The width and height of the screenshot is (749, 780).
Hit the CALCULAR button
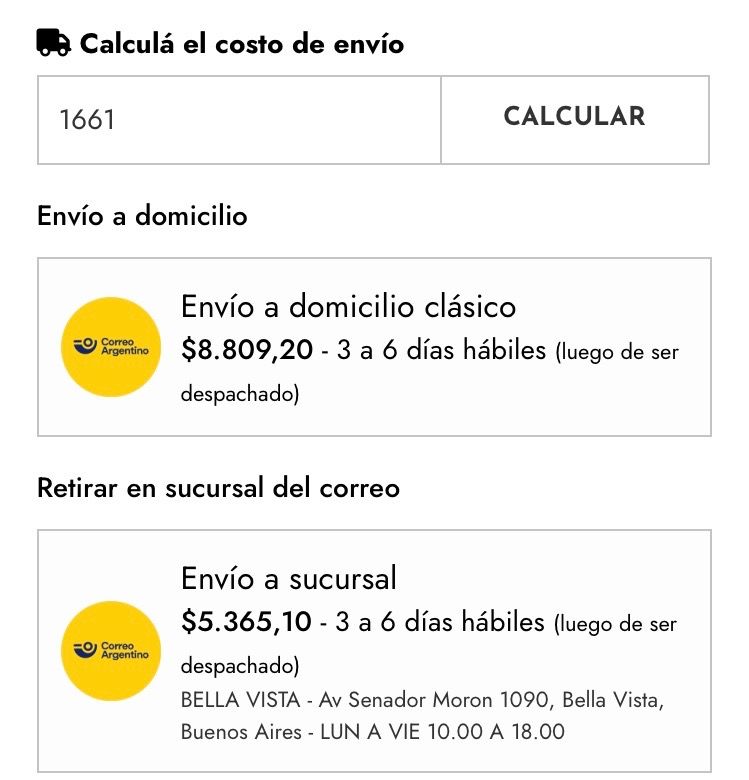574,118
